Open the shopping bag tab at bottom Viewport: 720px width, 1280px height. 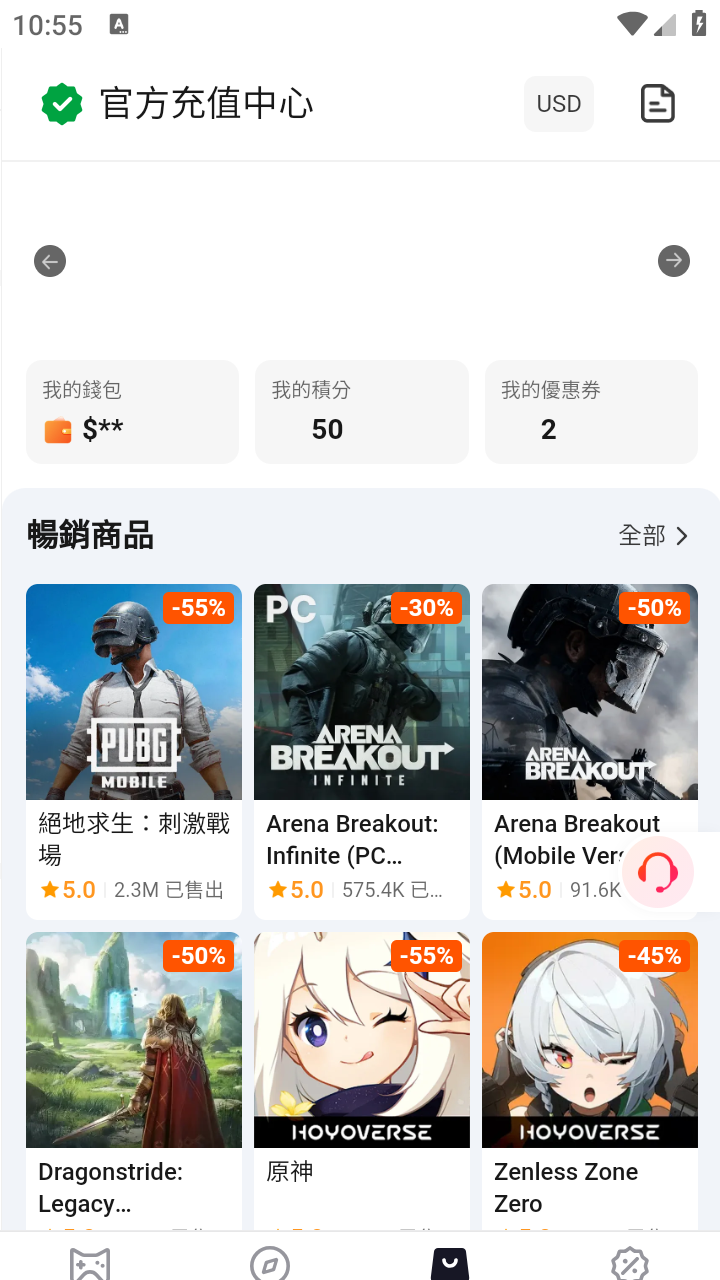point(450,1263)
